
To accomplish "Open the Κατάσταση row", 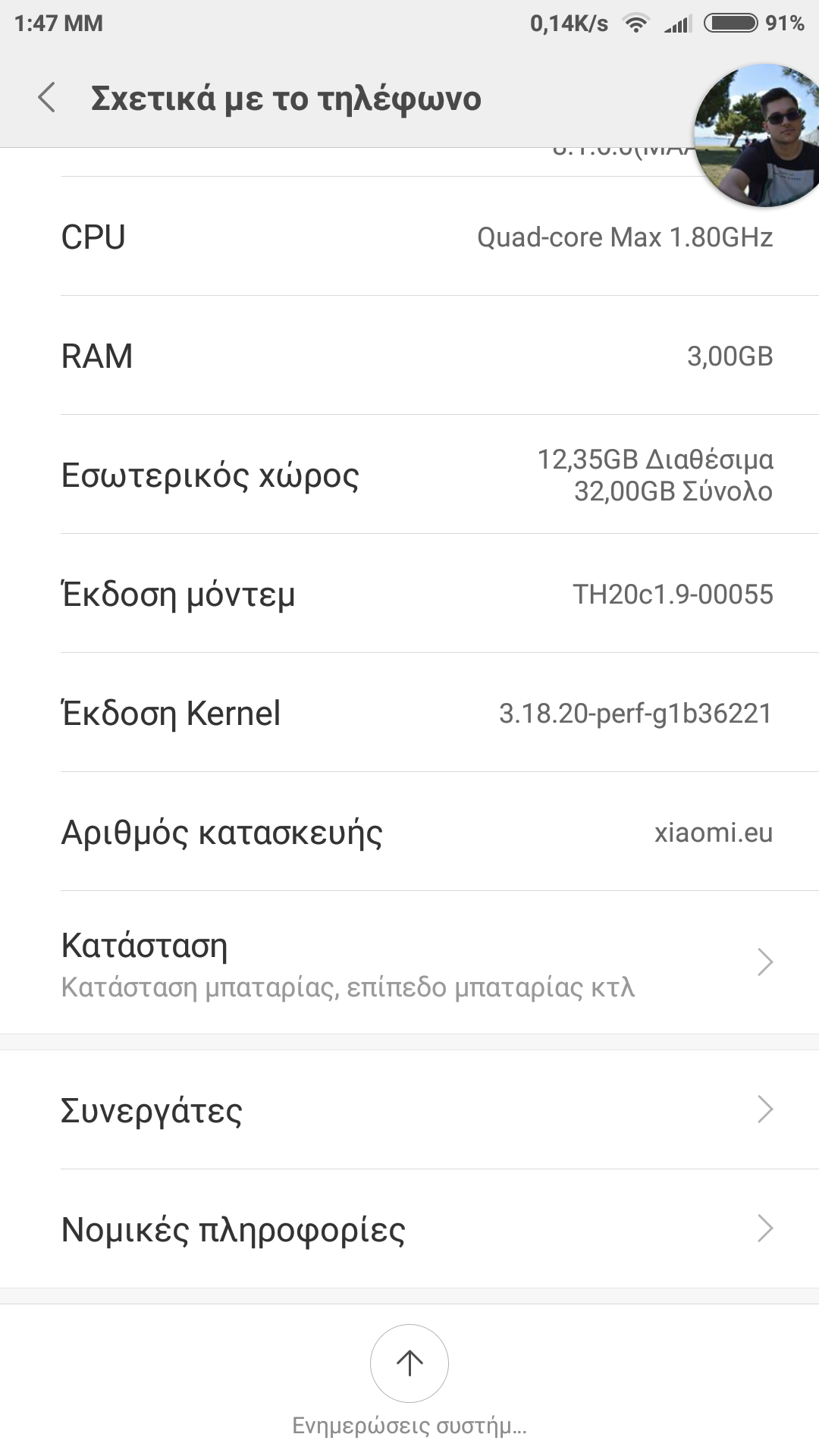I will [x=409, y=963].
